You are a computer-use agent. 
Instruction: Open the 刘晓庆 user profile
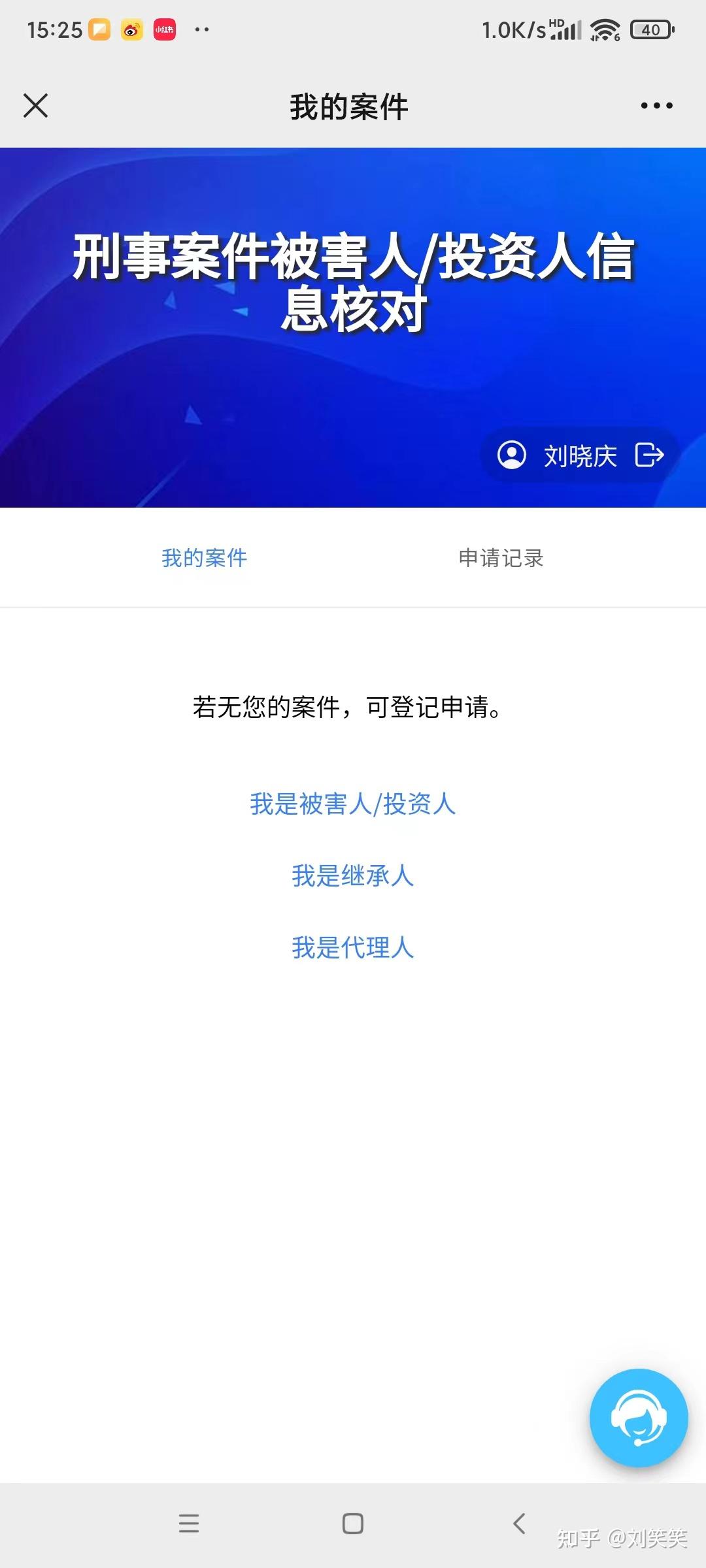(x=558, y=455)
